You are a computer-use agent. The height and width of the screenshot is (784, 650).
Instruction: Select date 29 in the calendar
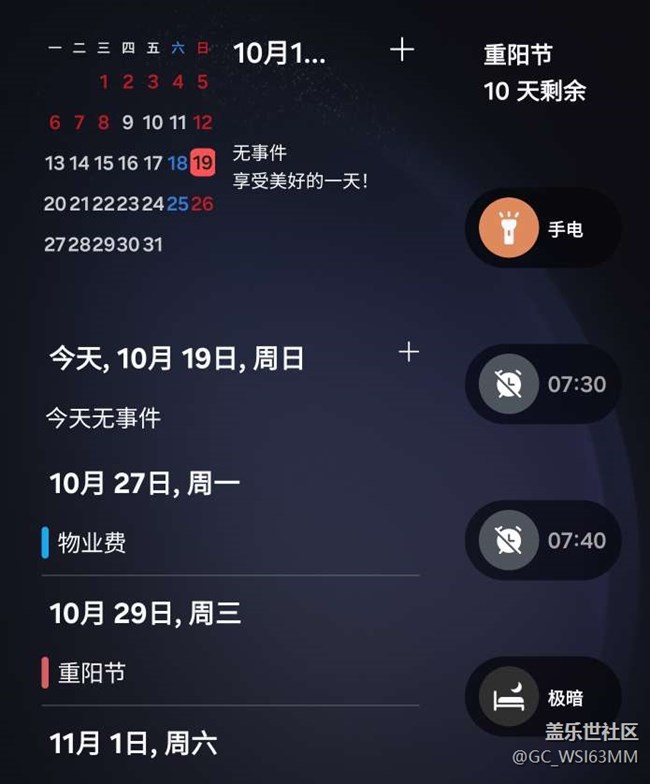(103, 244)
